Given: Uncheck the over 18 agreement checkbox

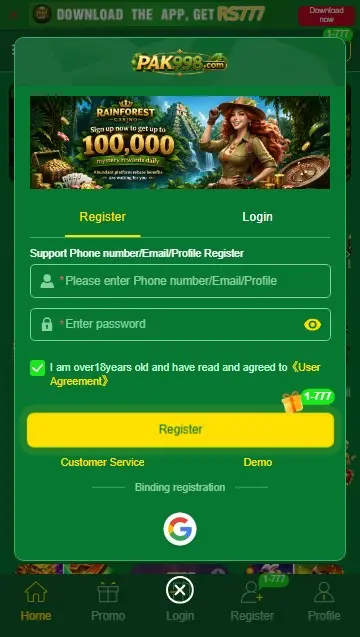Looking at the screenshot, I should pos(37,368).
